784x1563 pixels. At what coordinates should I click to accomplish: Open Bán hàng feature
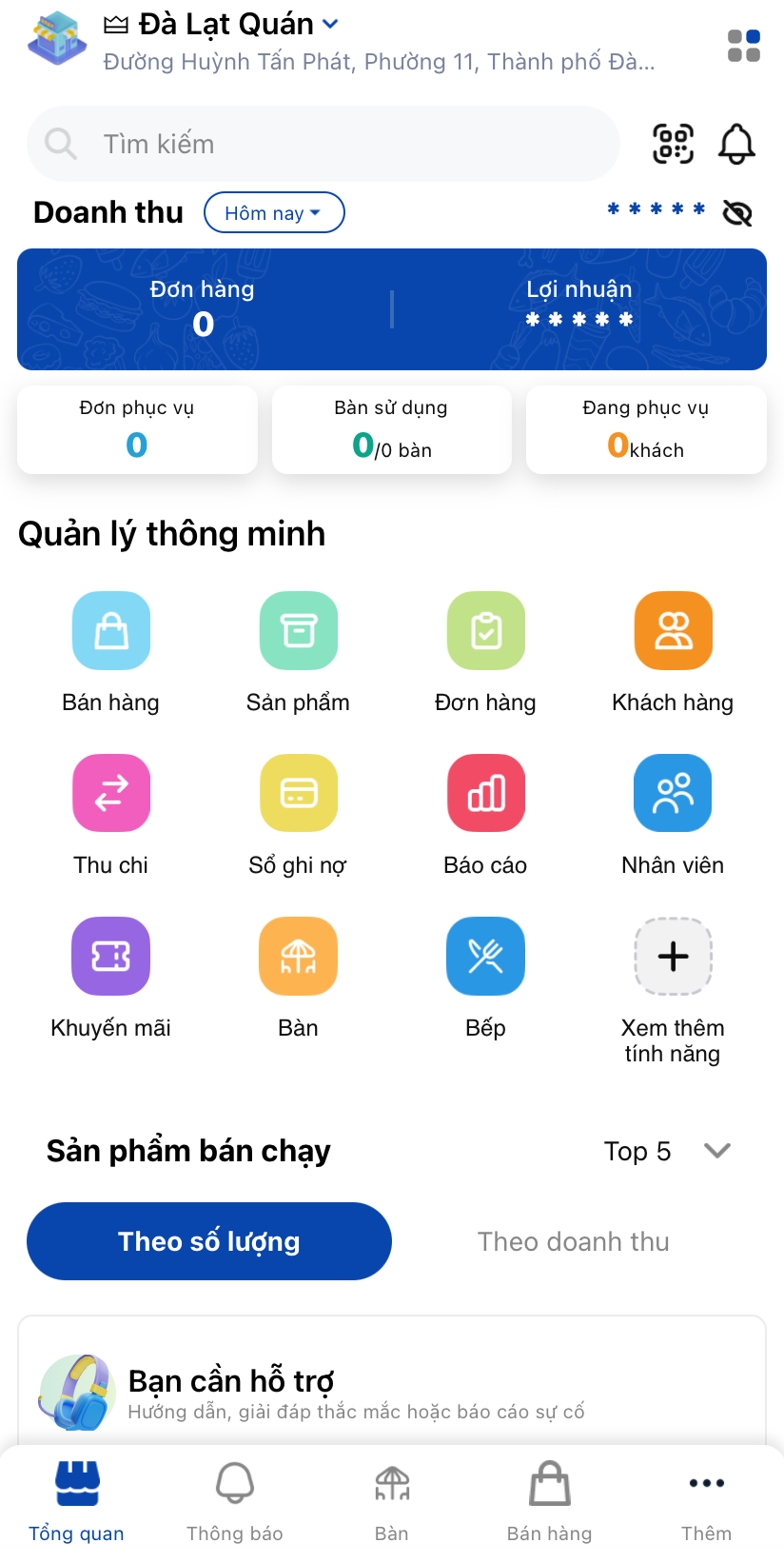[111, 631]
